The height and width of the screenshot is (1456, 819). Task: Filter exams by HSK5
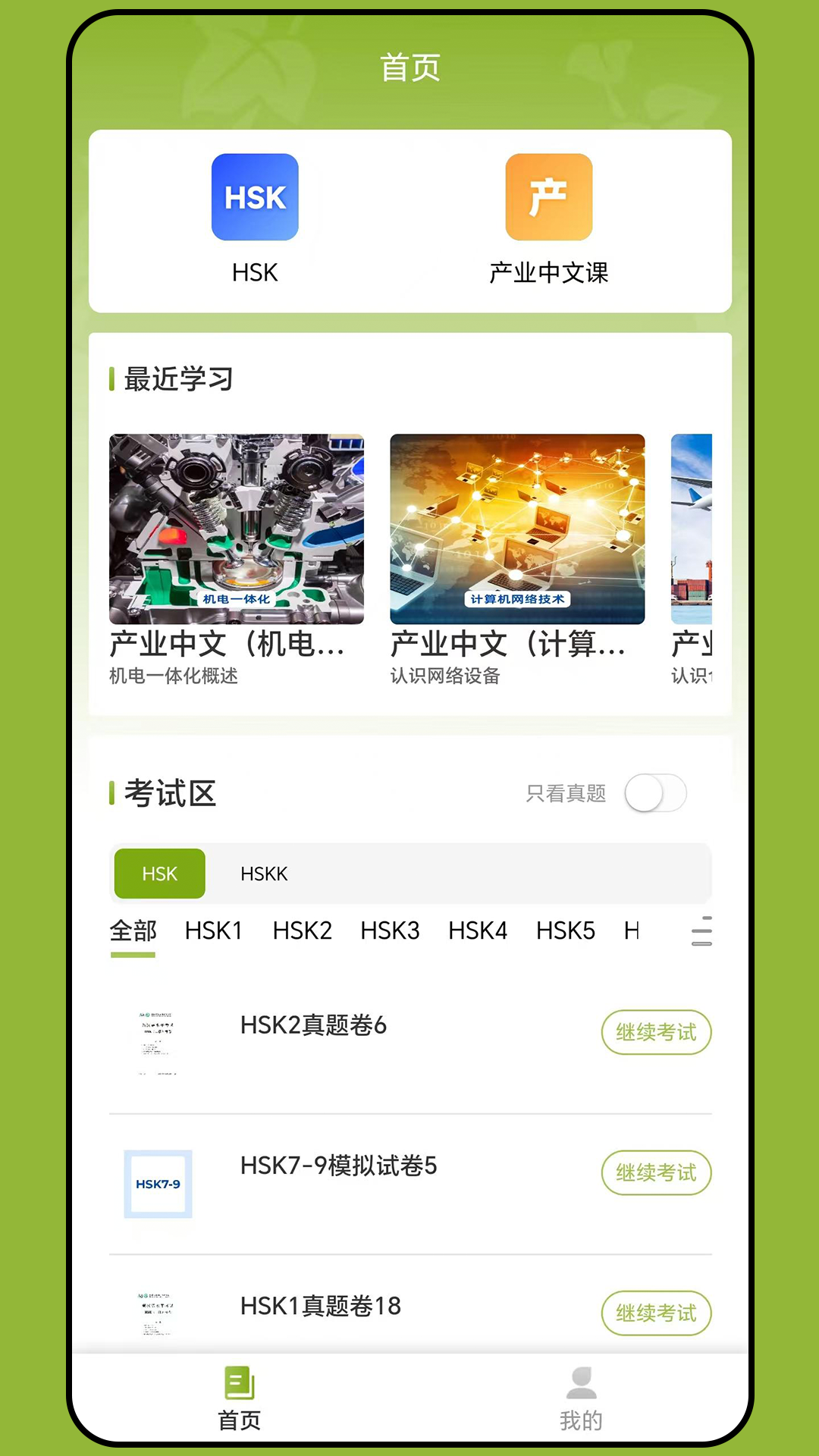click(566, 930)
